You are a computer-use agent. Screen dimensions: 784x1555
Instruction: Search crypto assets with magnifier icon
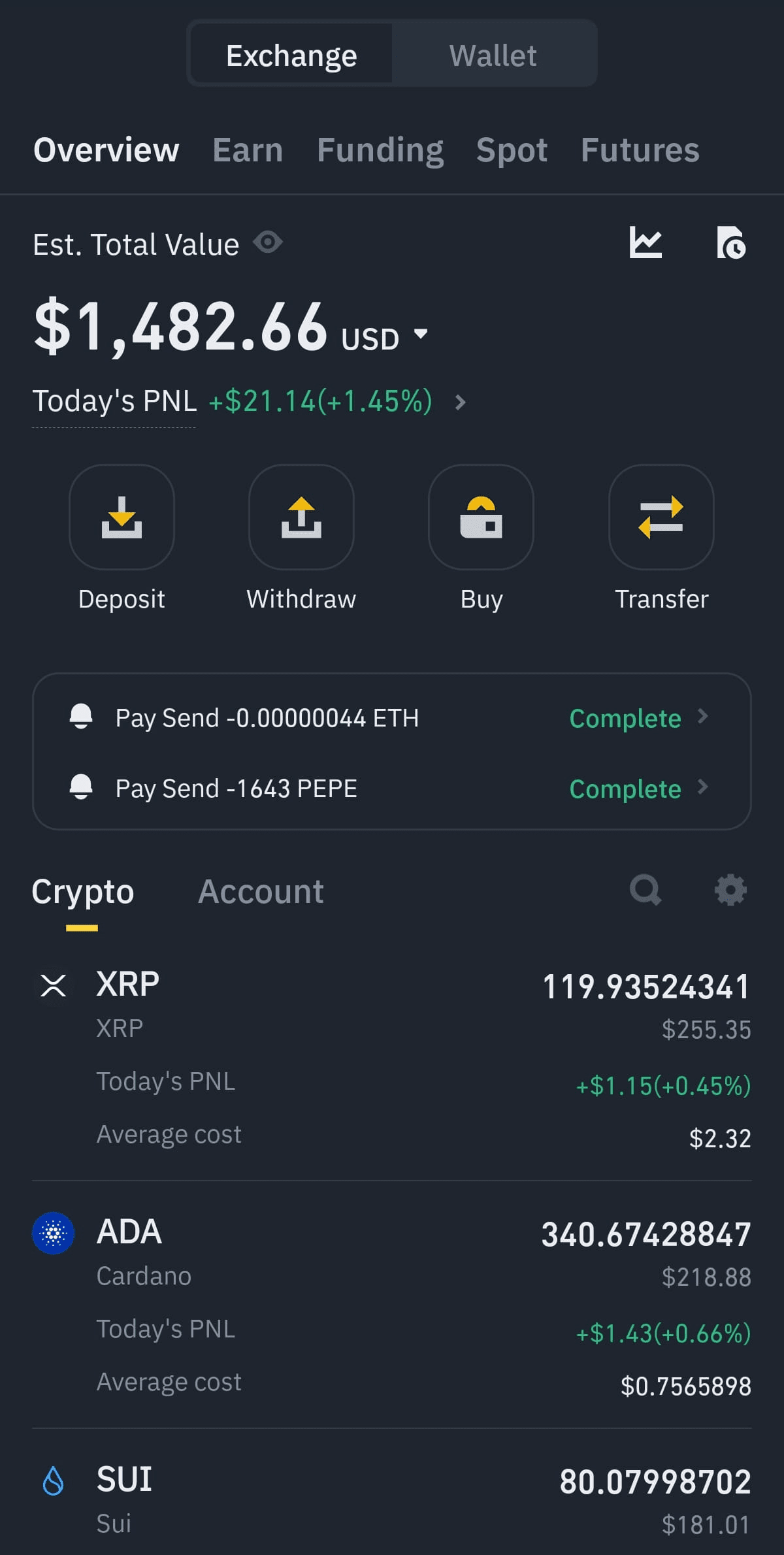point(645,890)
